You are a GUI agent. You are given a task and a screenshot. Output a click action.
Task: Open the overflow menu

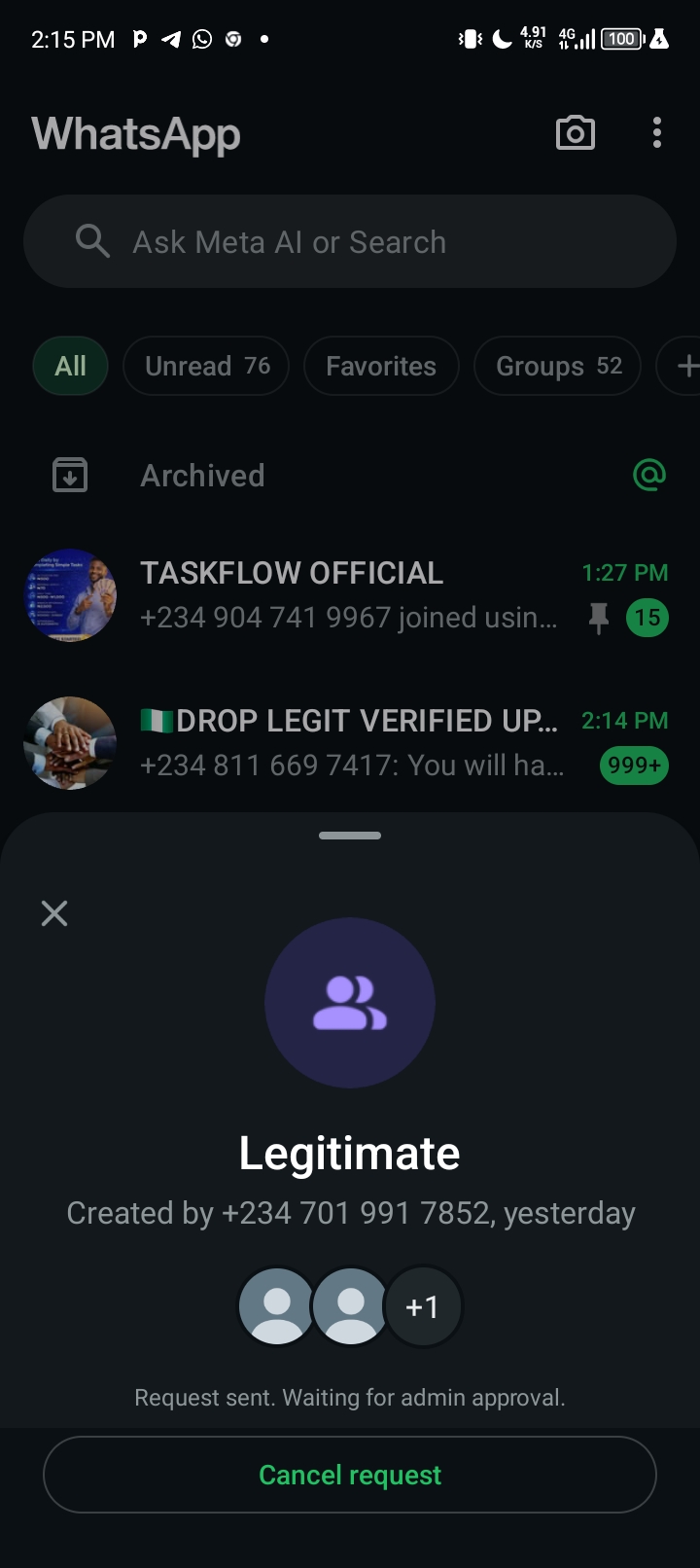click(x=657, y=133)
